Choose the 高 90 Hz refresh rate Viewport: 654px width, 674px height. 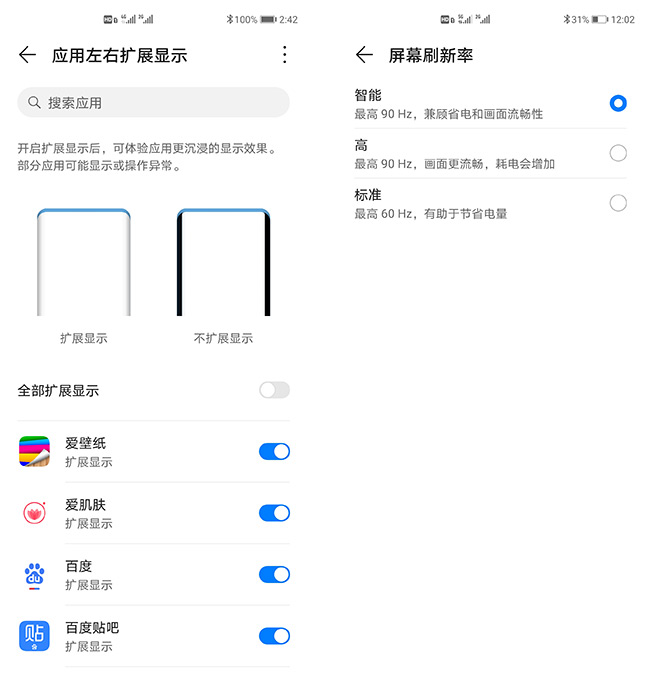click(x=618, y=153)
